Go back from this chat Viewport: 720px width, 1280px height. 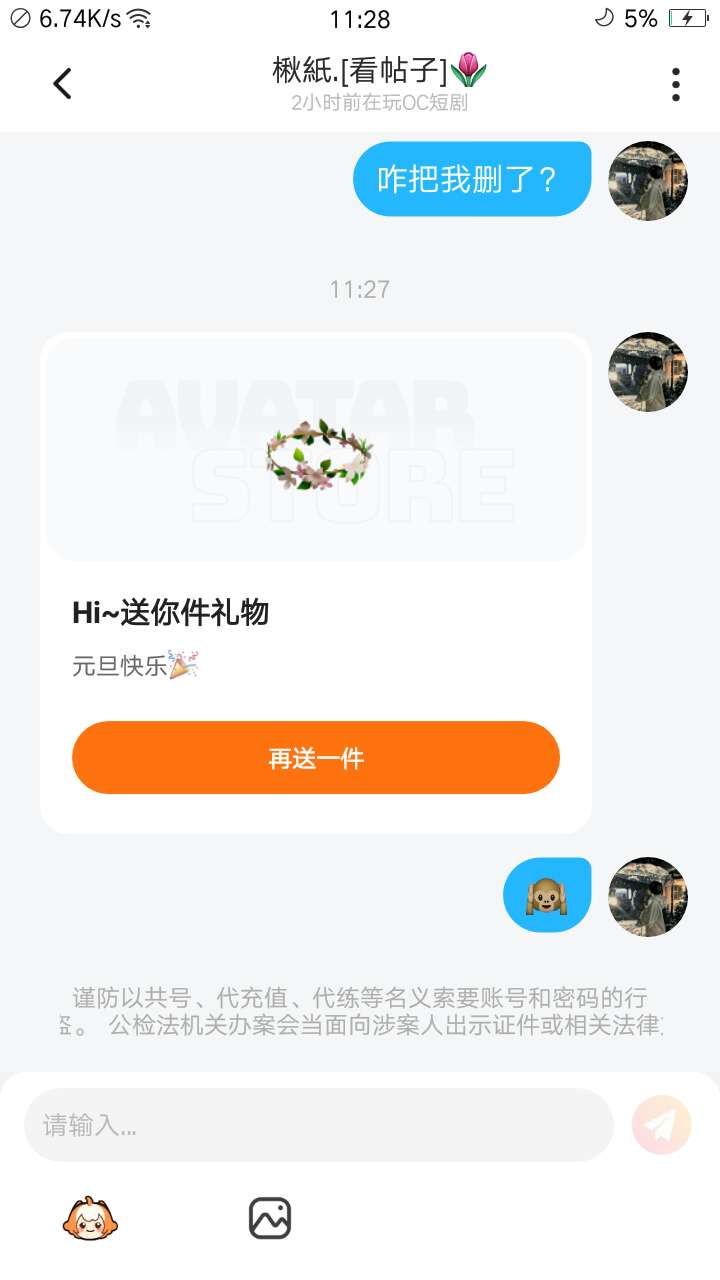(62, 84)
